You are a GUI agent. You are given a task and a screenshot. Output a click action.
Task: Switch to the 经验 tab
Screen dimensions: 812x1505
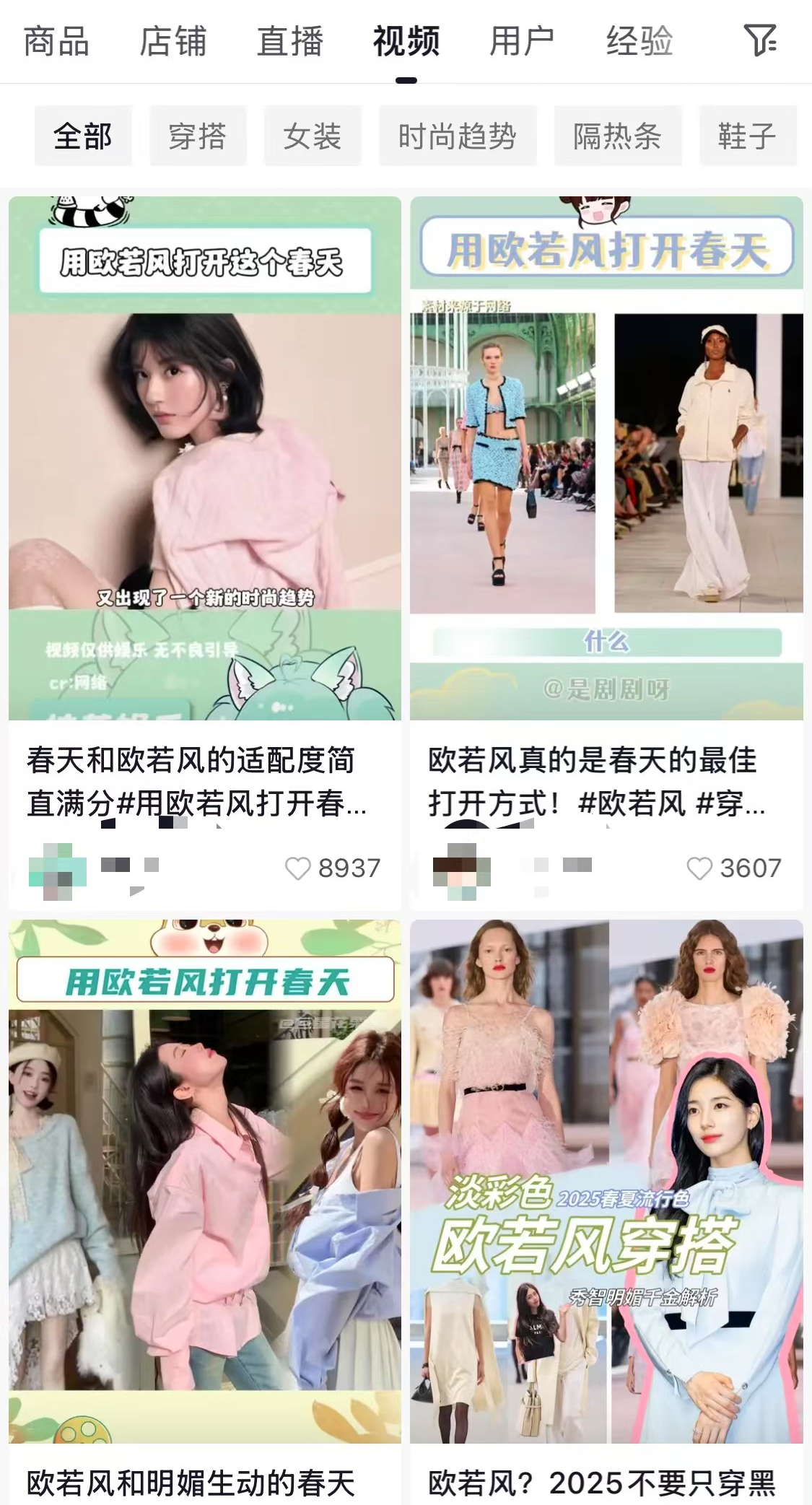(x=639, y=41)
